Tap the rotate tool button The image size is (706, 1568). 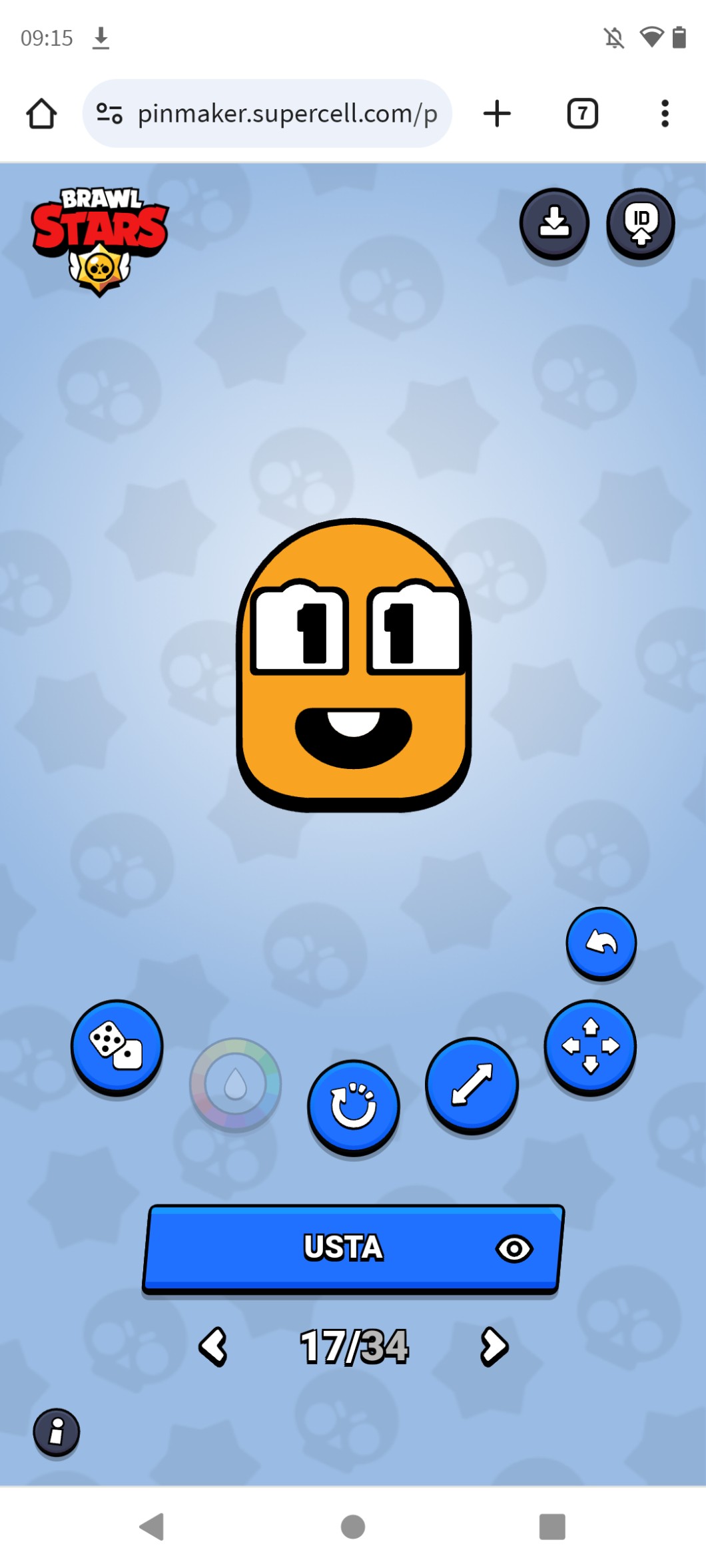point(354,1106)
